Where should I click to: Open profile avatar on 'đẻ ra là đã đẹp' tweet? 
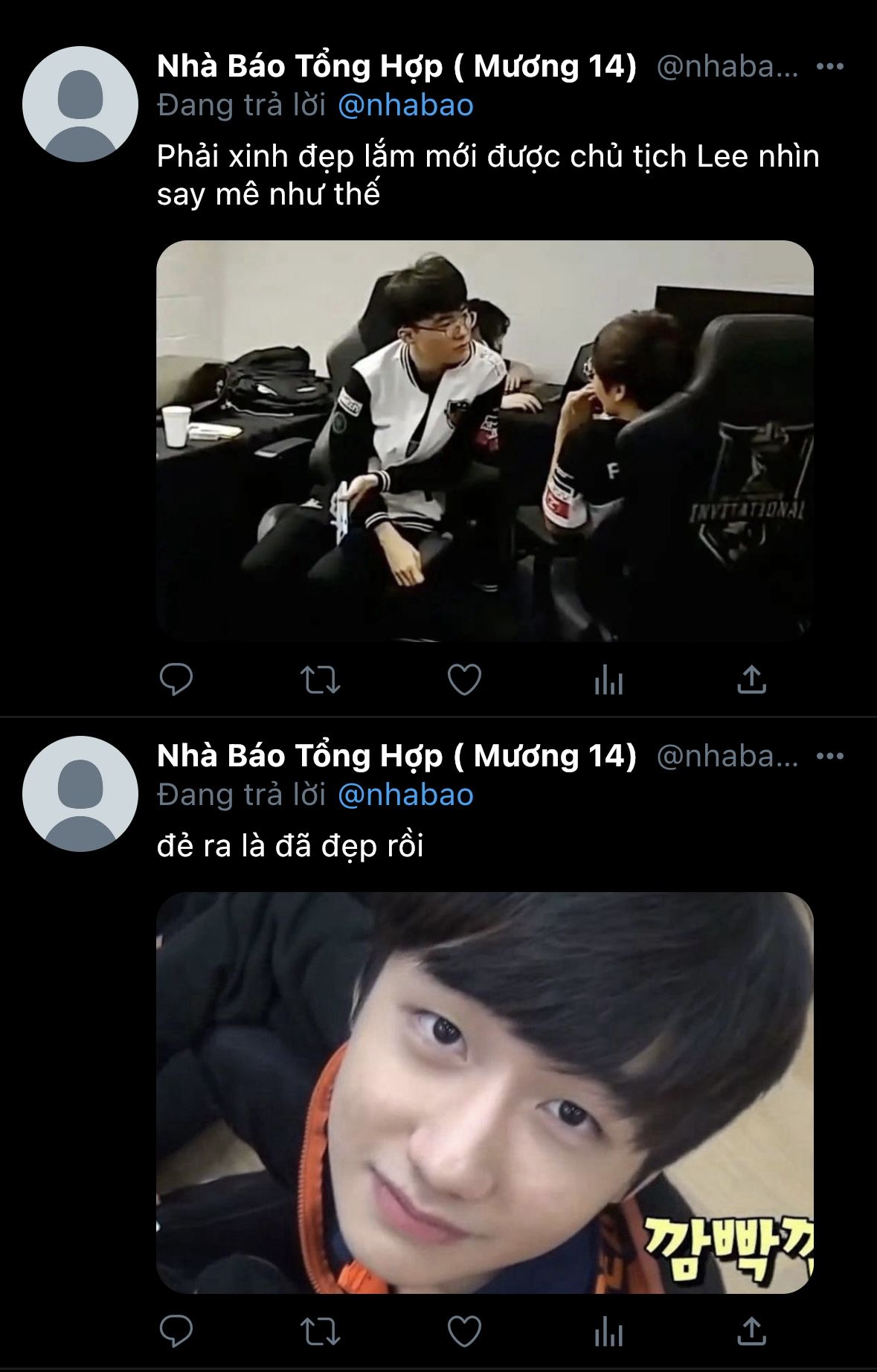click(80, 794)
